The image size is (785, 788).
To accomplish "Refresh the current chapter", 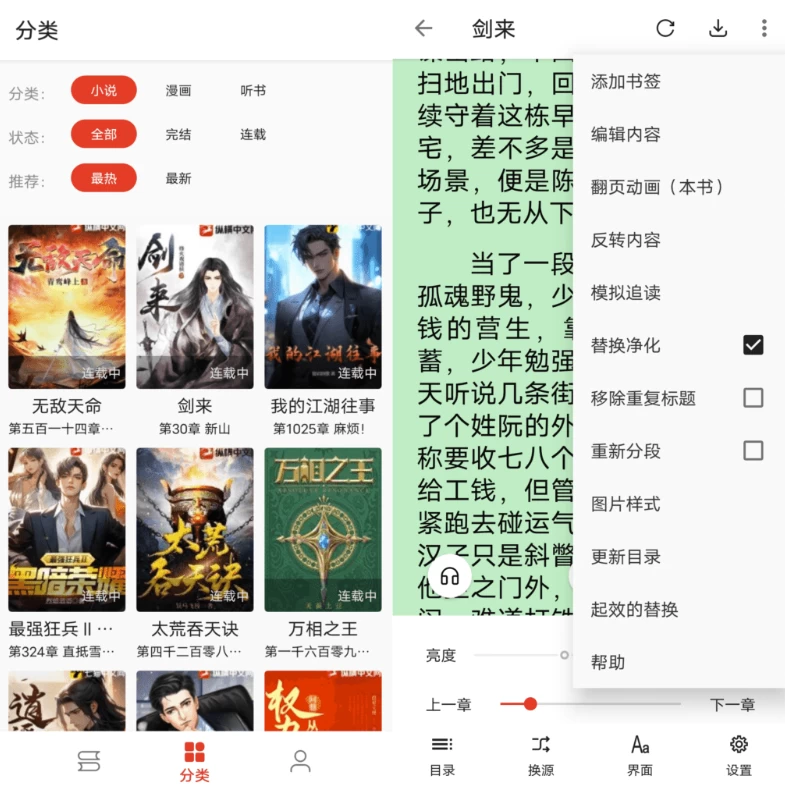I will coord(665,29).
